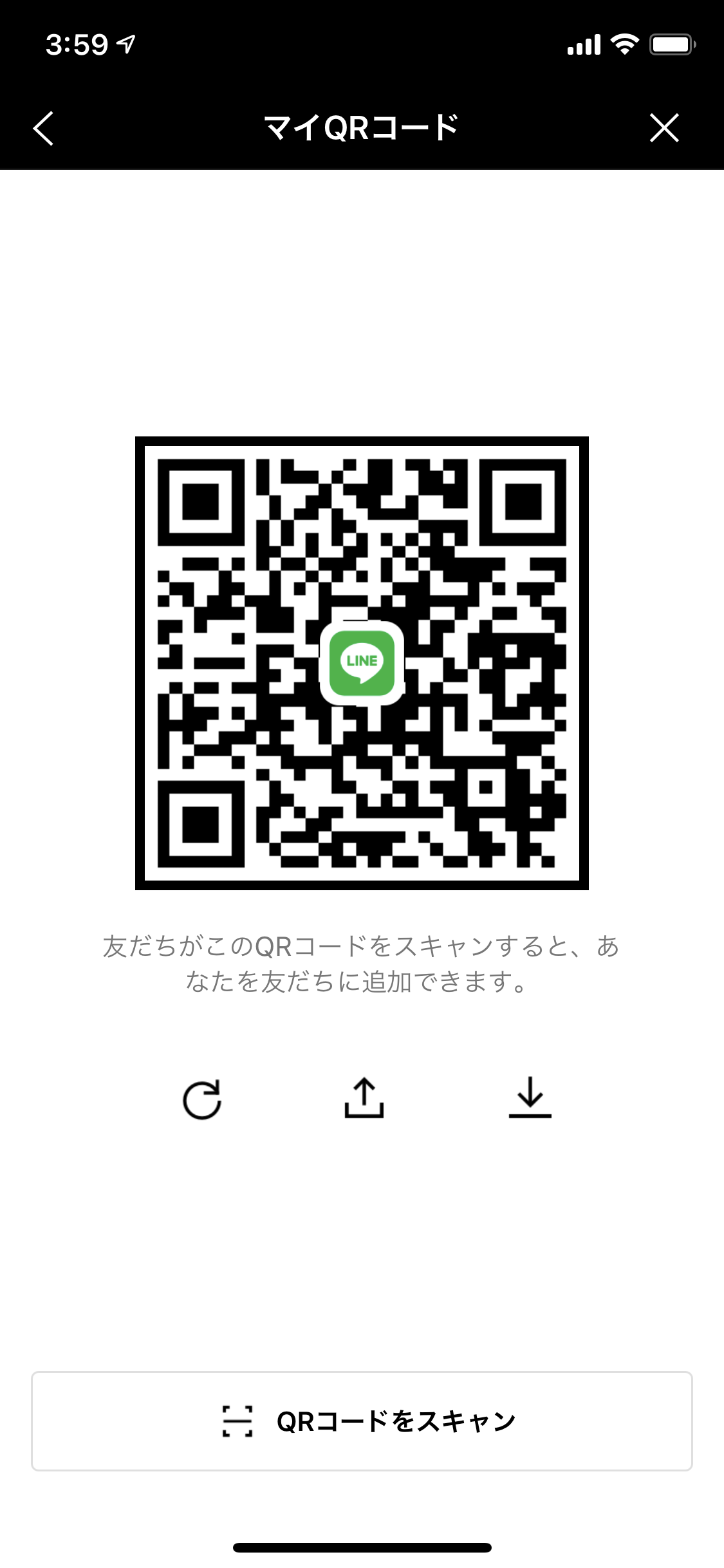
Task: Refresh the QR code
Action: 202,1099
